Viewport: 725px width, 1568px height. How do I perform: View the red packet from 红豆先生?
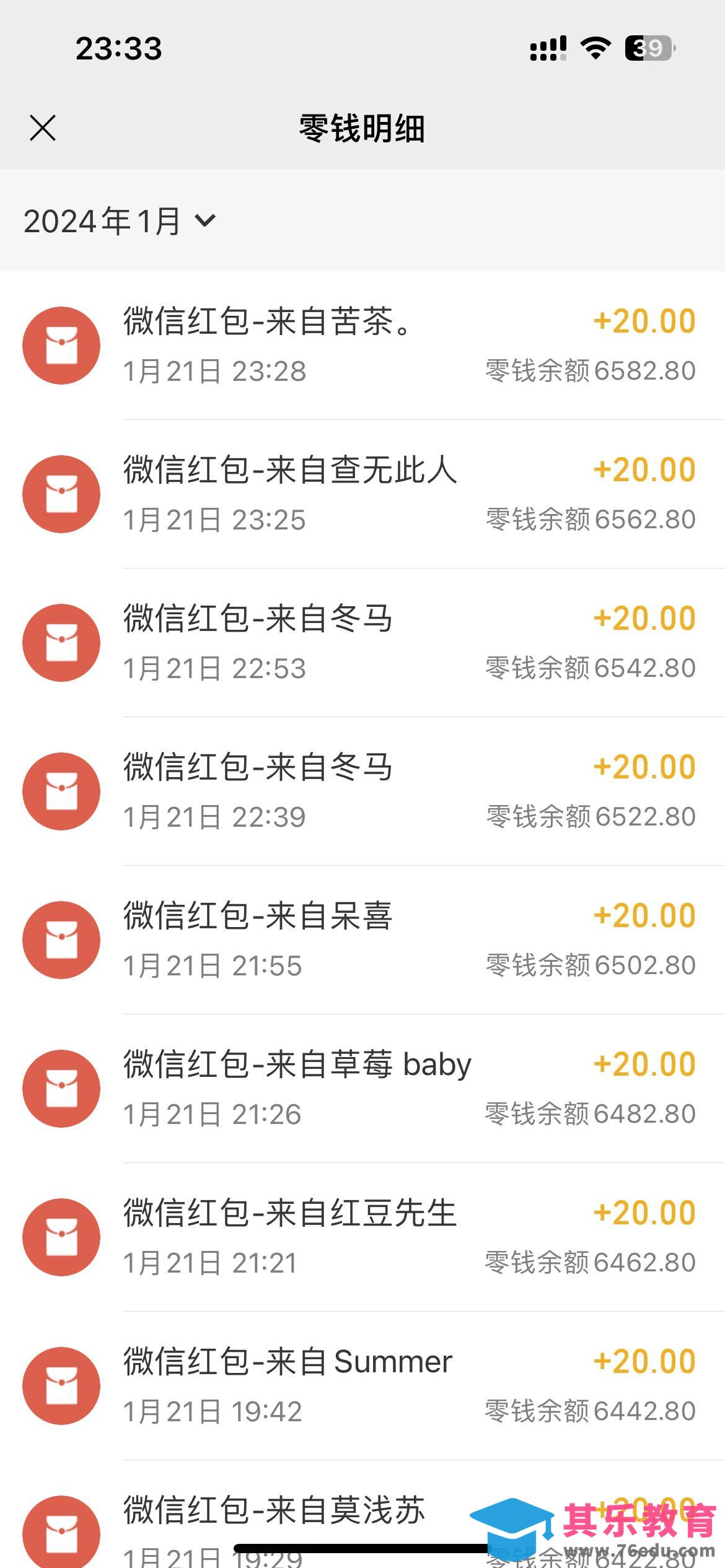(362, 1237)
